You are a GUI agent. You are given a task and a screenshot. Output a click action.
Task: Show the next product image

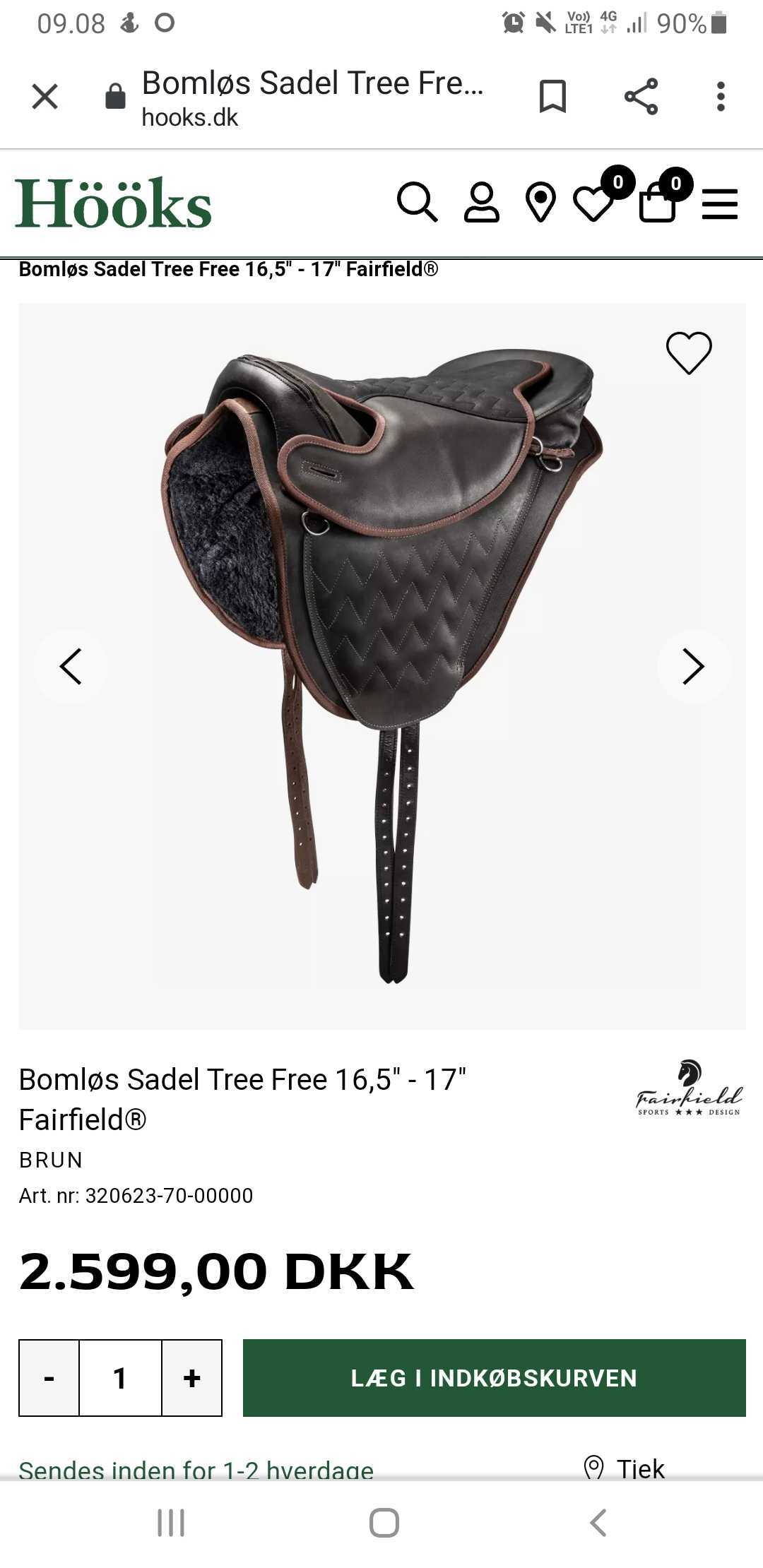point(693,666)
